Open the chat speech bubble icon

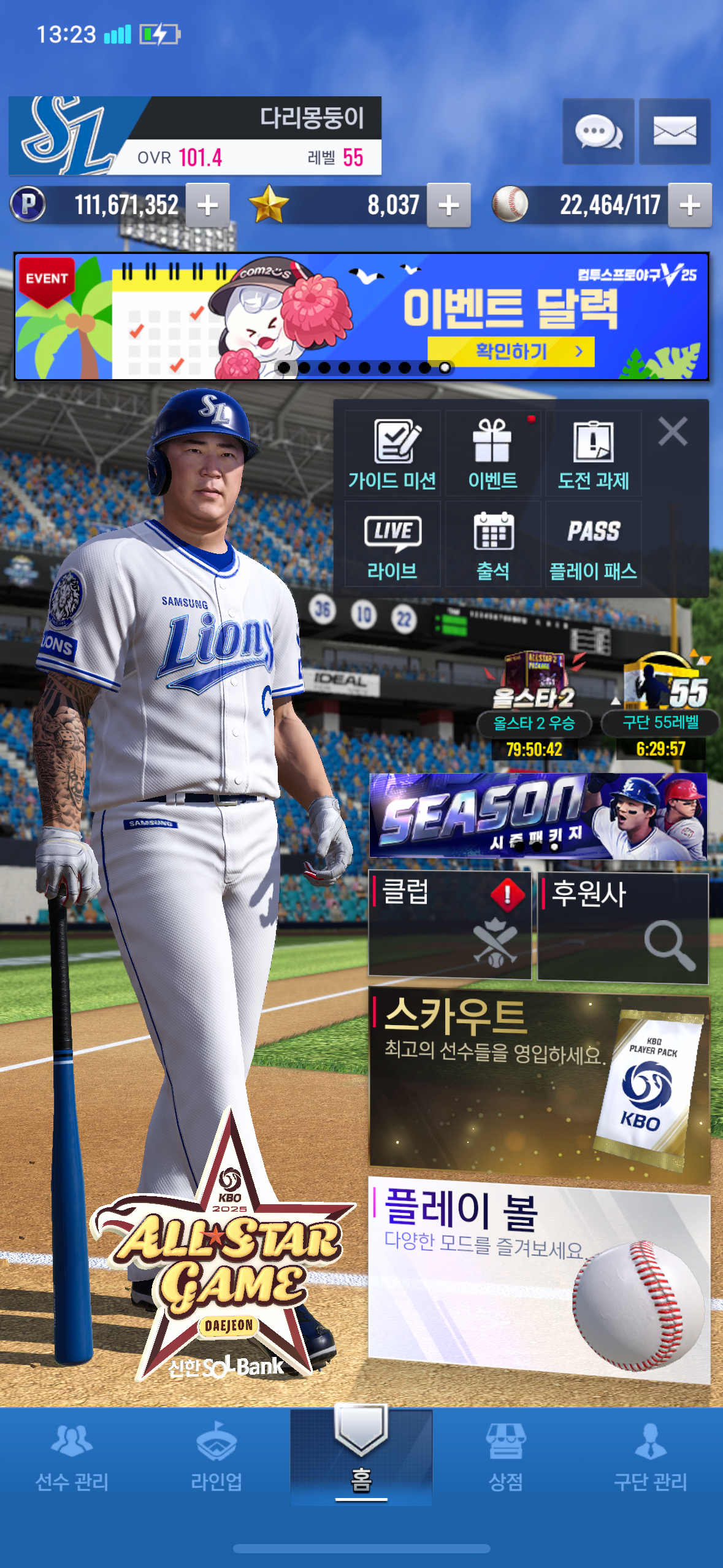tap(598, 131)
